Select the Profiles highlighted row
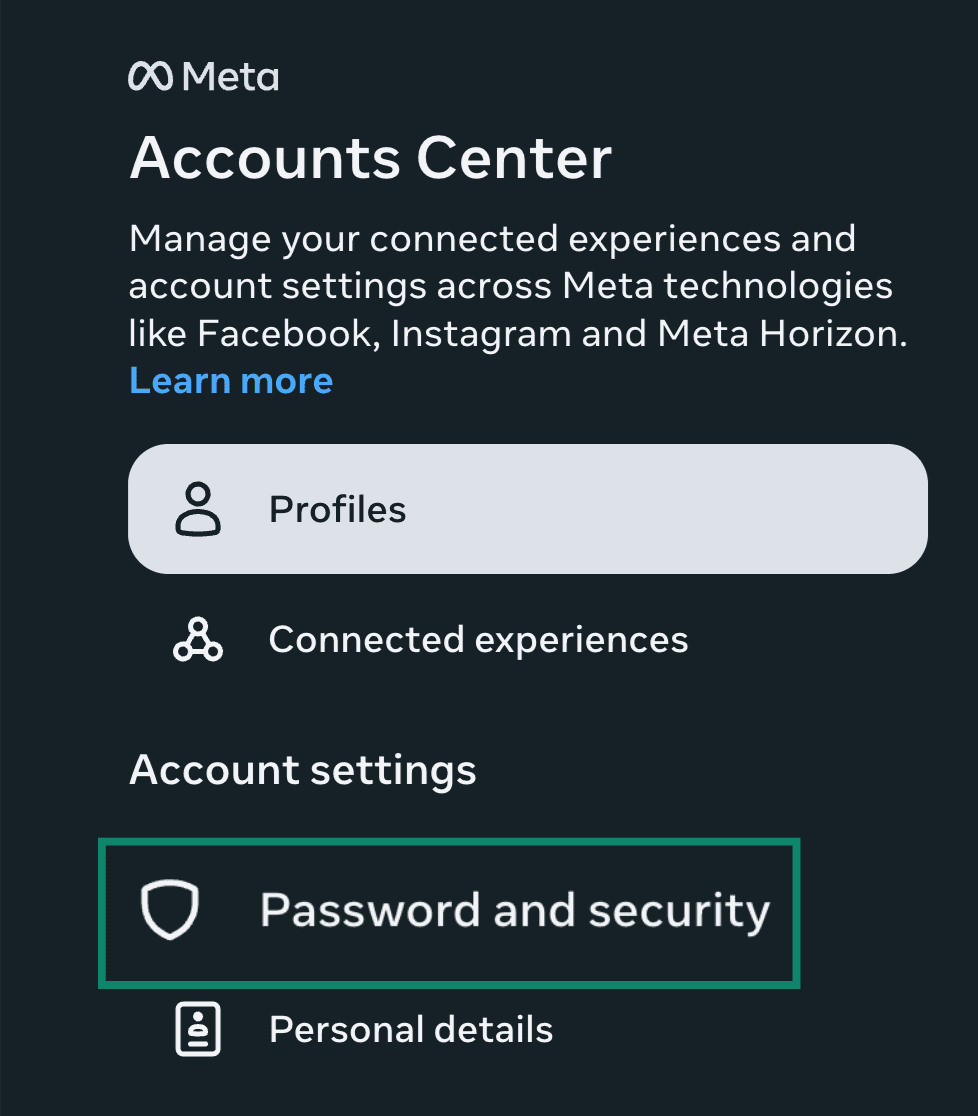Image resolution: width=978 pixels, height=1116 pixels. pos(528,508)
